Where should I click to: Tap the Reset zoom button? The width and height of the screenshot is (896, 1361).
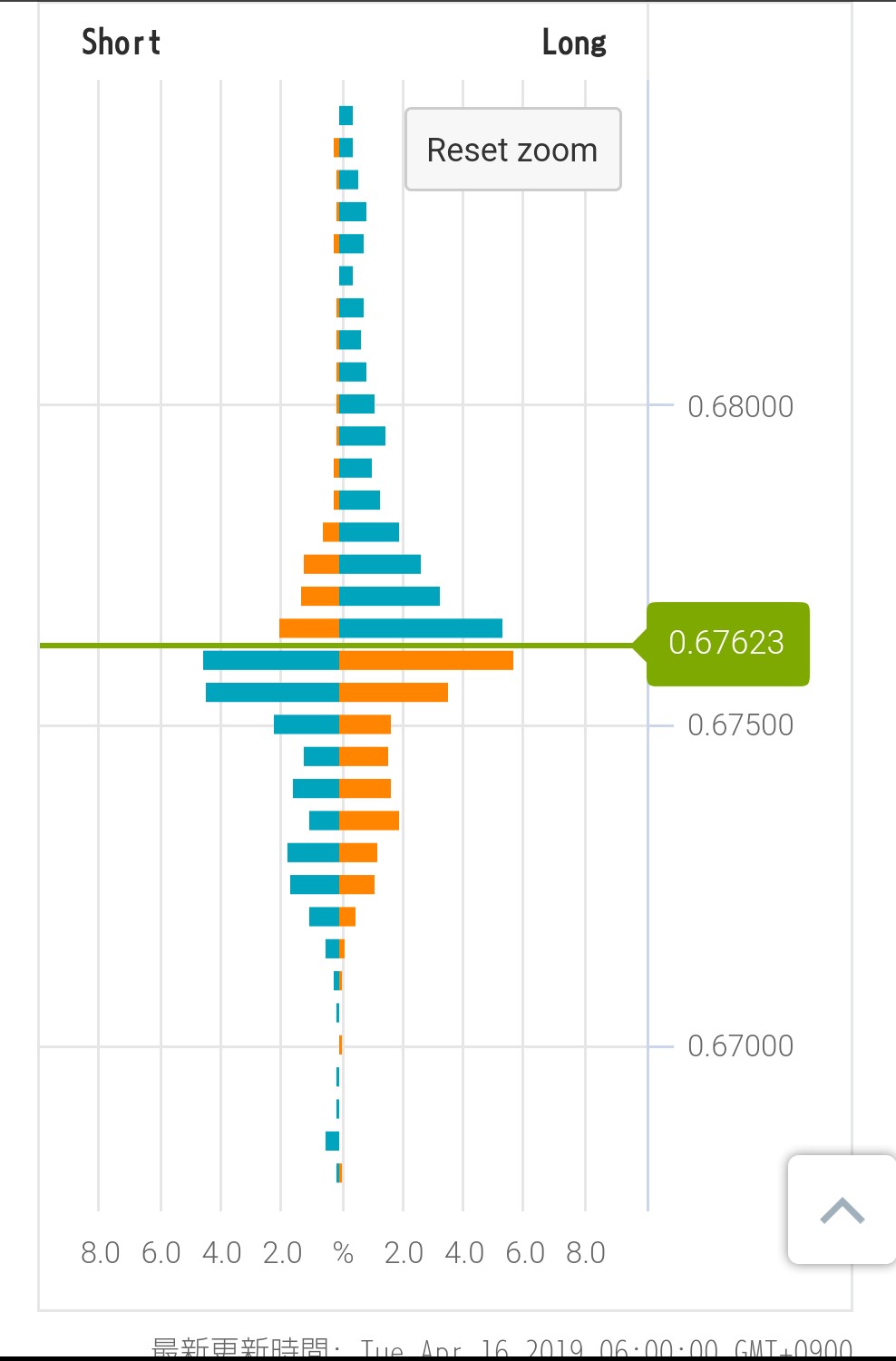(x=512, y=150)
